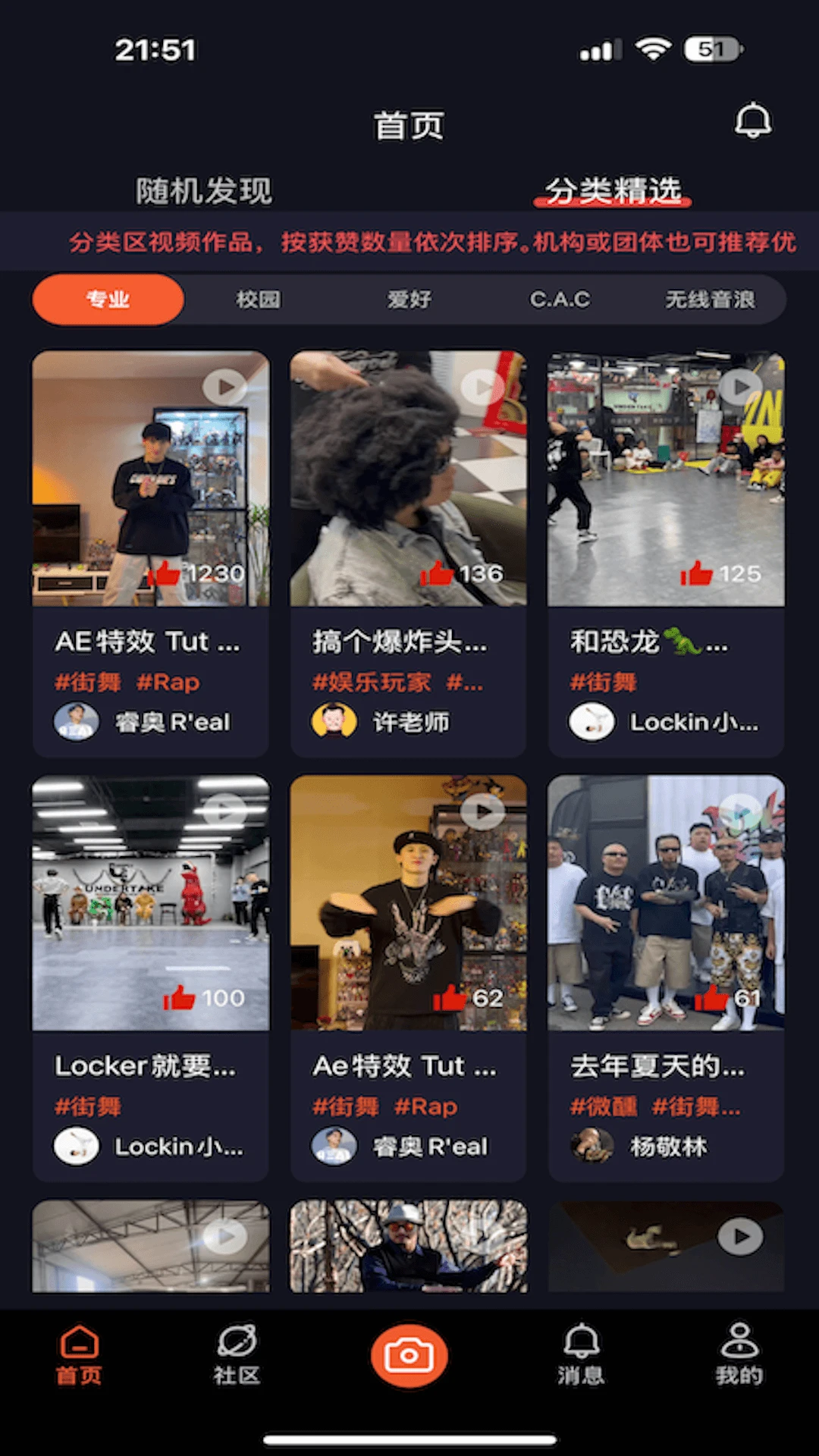The image size is (819, 1456).
Task: Open the Ae特效 Tut video with 62 likes
Action: click(x=408, y=902)
